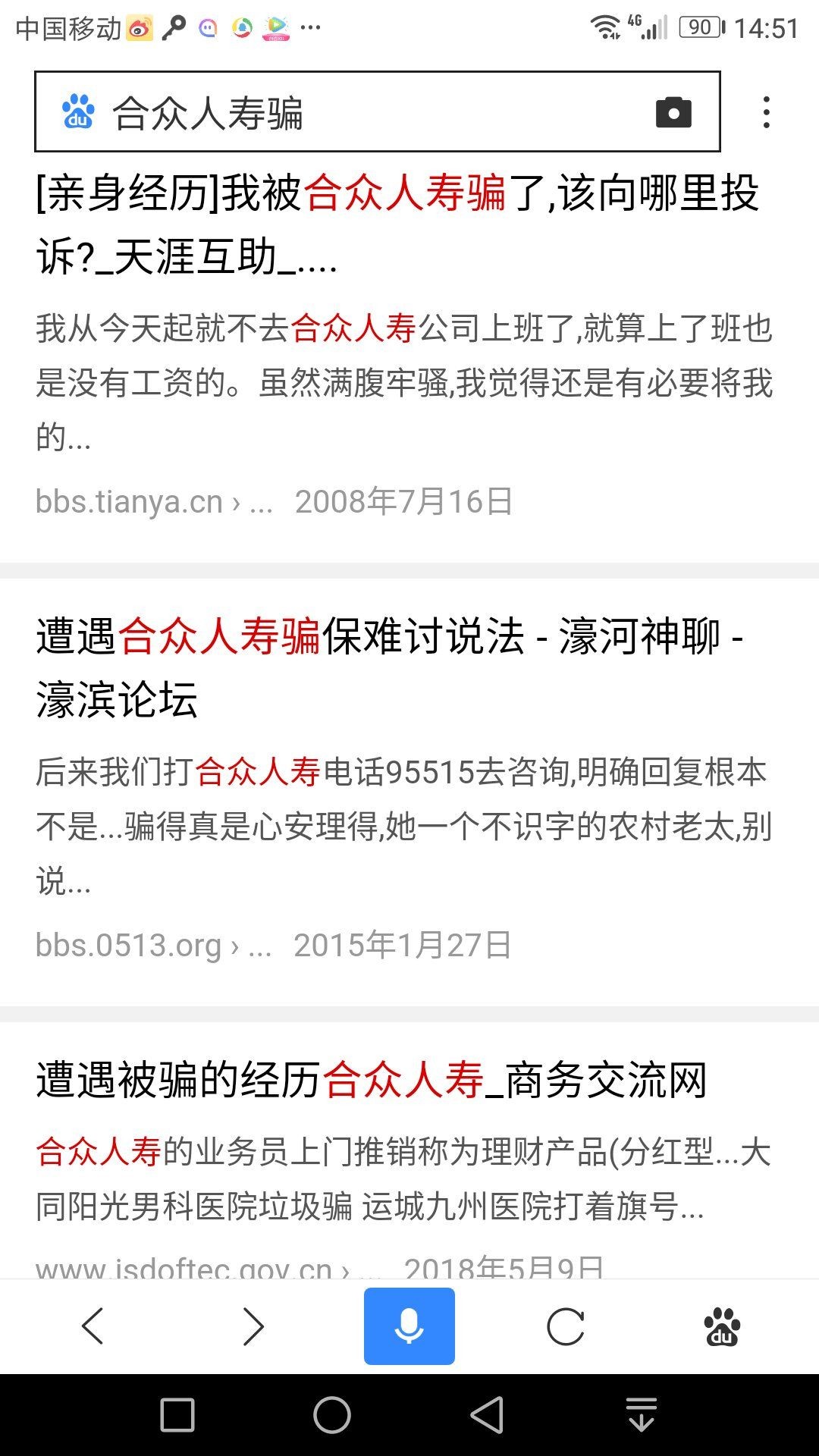Open the three-dot overflow menu

[767, 111]
